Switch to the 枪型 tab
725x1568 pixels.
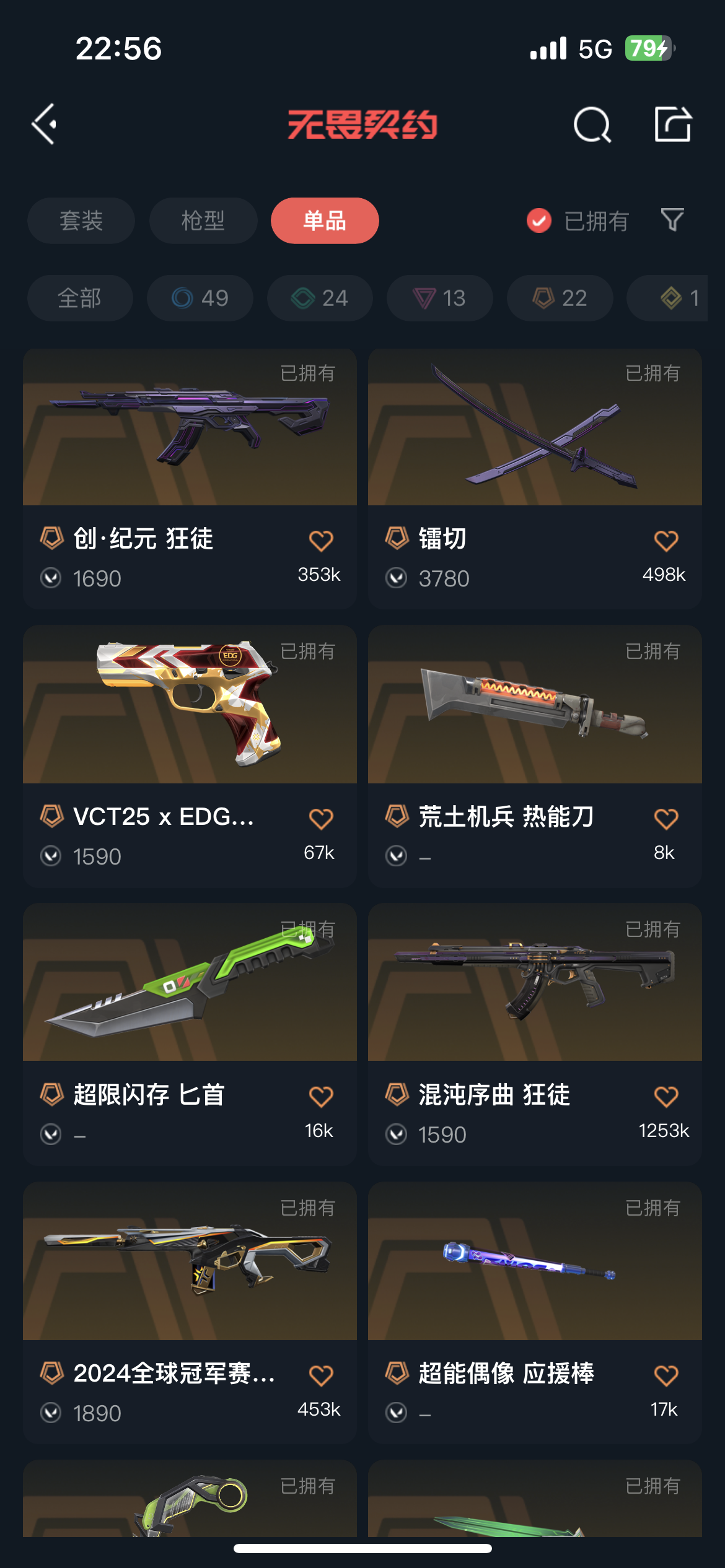click(203, 221)
